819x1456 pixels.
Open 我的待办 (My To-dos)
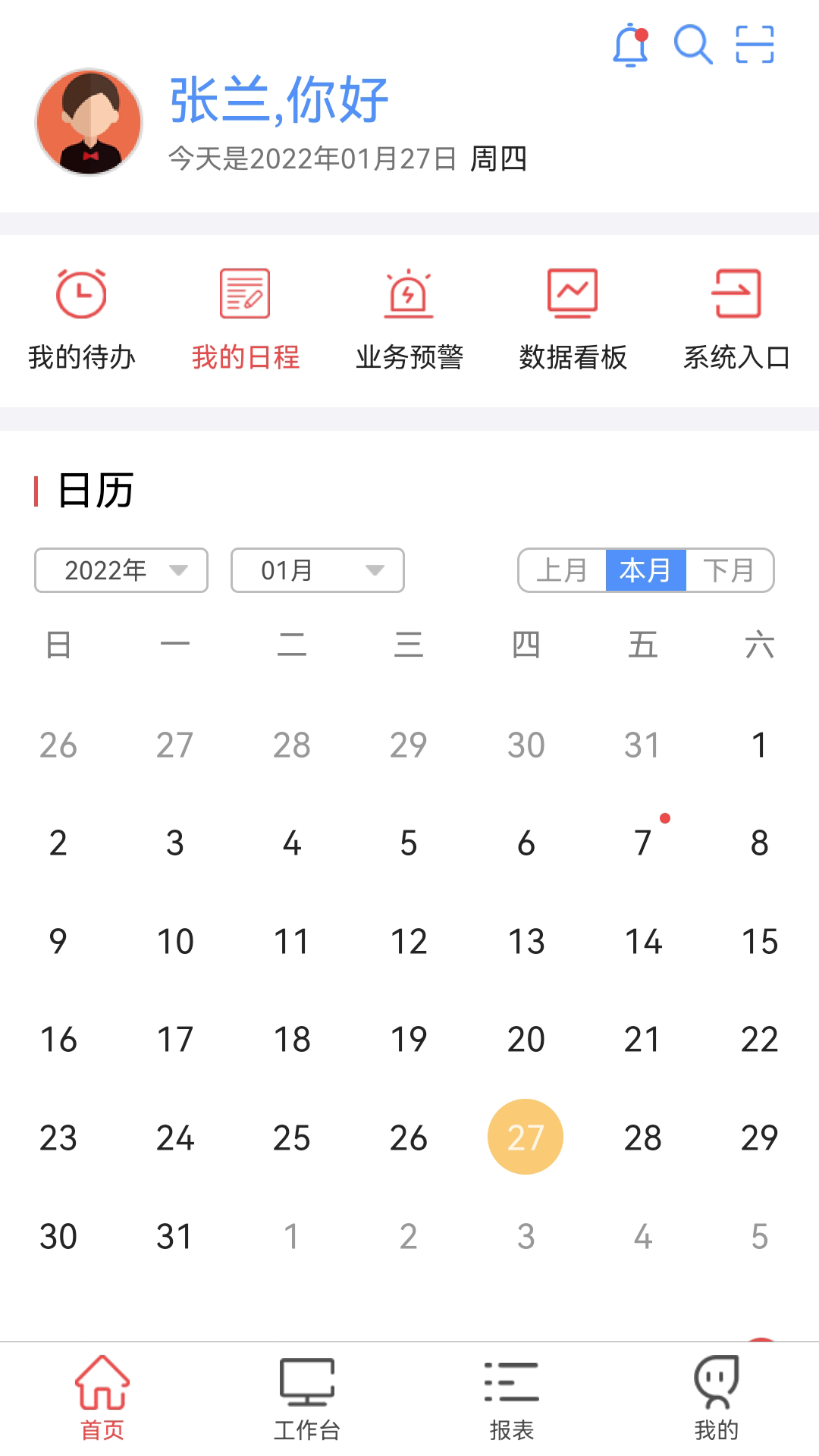pyautogui.click(x=81, y=318)
